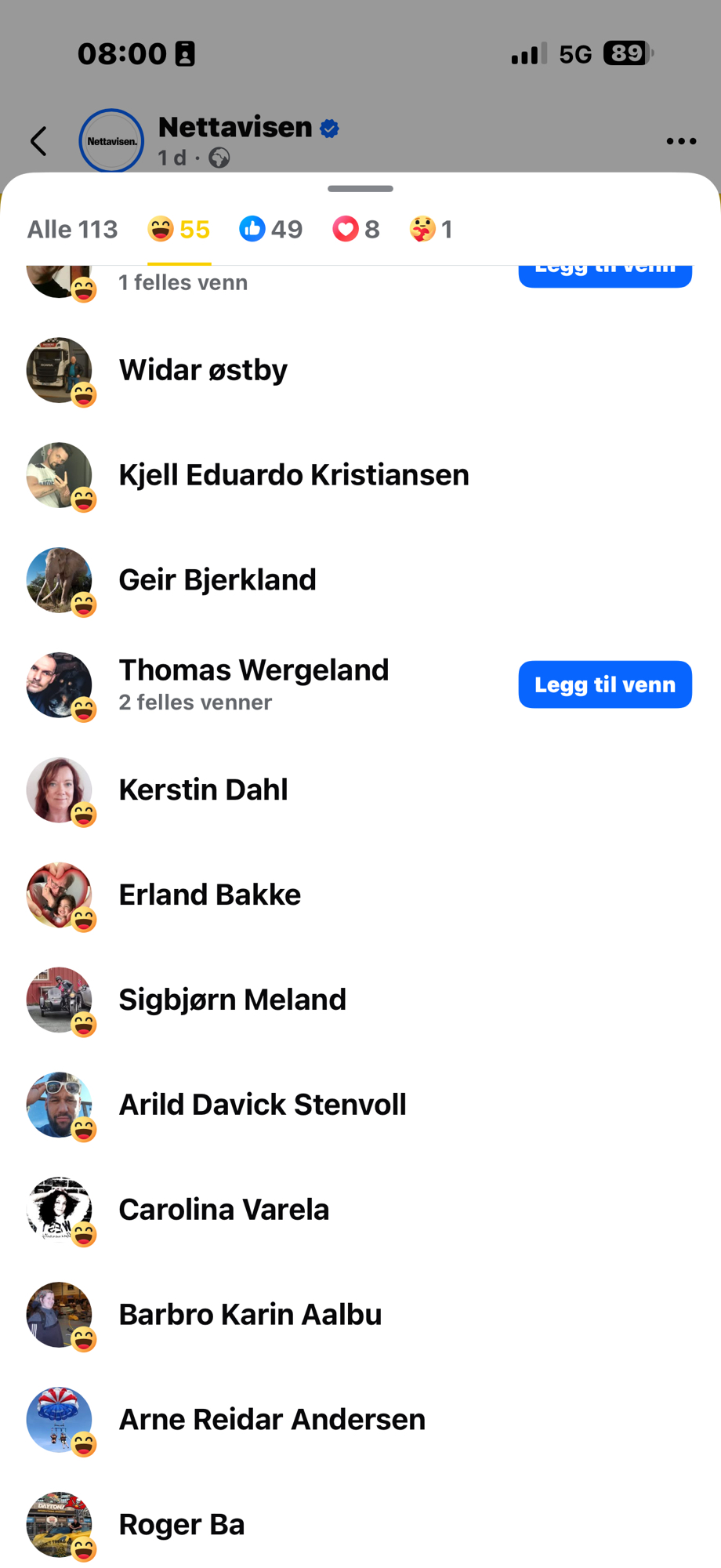Image resolution: width=721 pixels, height=1568 pixels.
Task: Add Thomas Wergeland as friend
Action: (x=604, y=684)
